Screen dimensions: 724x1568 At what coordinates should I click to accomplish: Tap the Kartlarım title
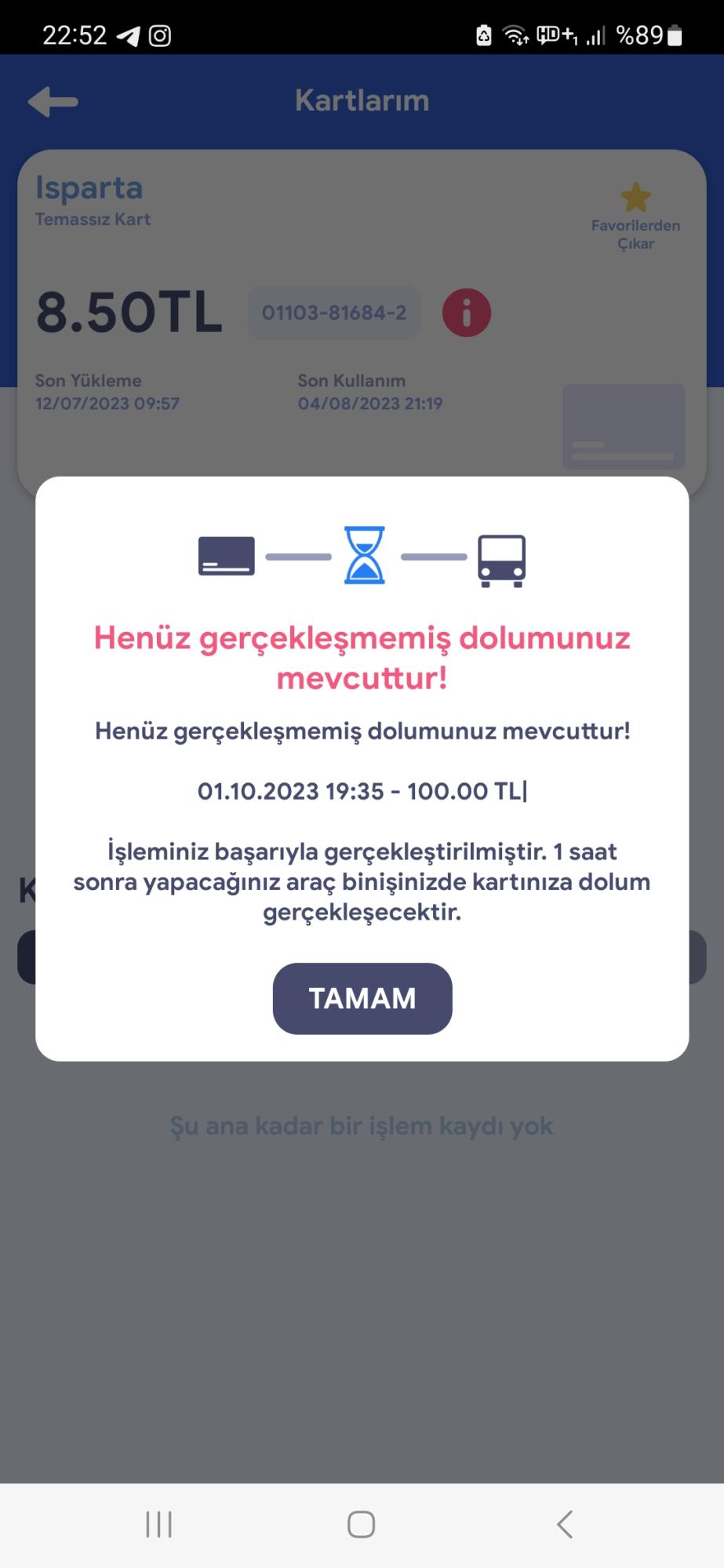click(362, 100)
